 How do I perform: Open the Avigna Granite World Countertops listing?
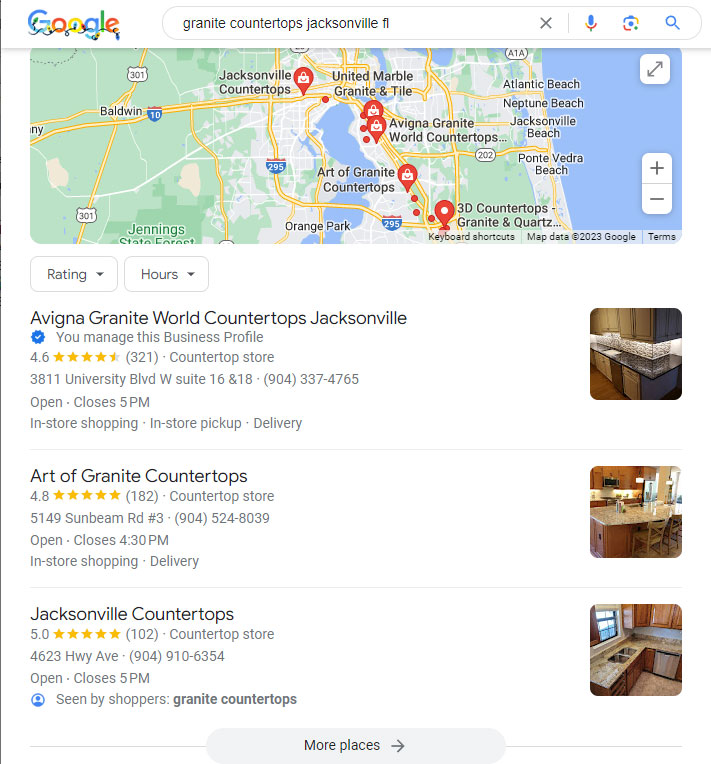pyautogui.click(x=218, y=318)
